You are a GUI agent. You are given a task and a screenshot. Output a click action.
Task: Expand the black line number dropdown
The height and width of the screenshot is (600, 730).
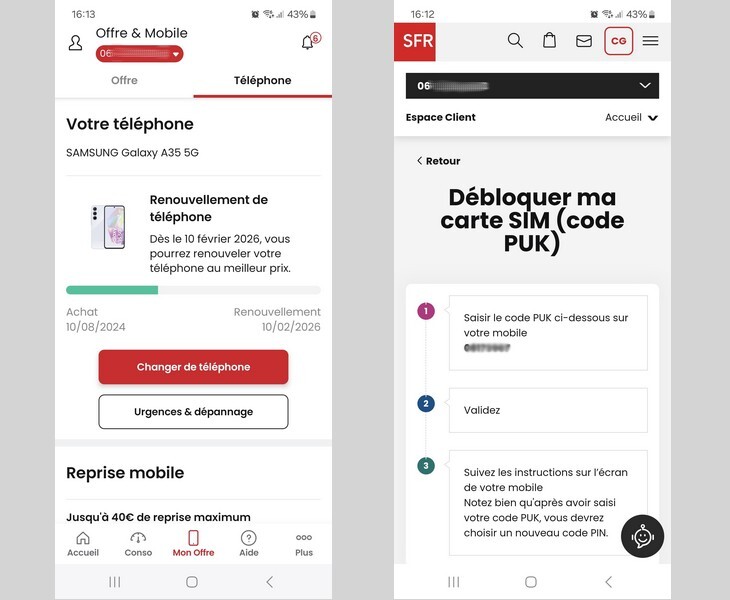click(532, 86)
